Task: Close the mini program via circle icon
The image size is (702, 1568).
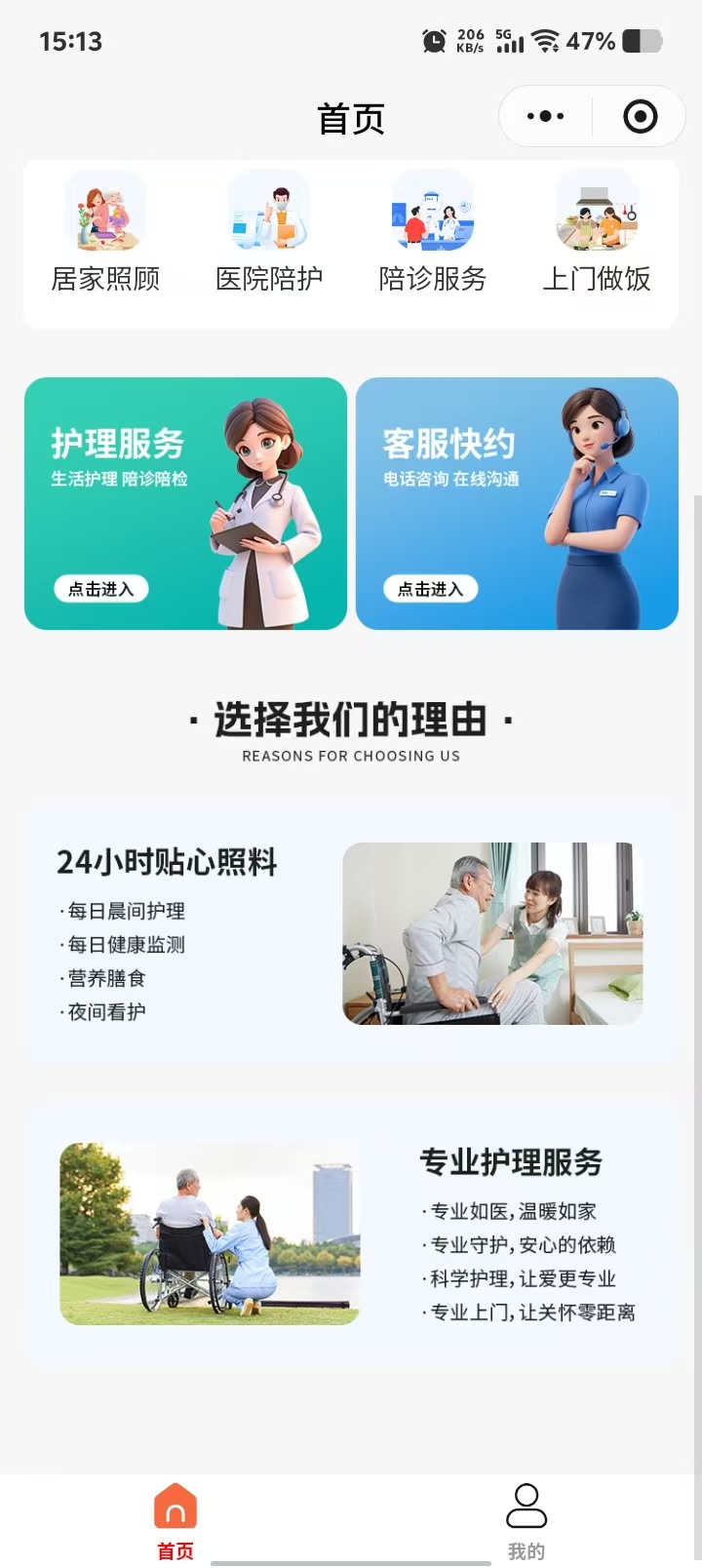Action: [640, 117]
